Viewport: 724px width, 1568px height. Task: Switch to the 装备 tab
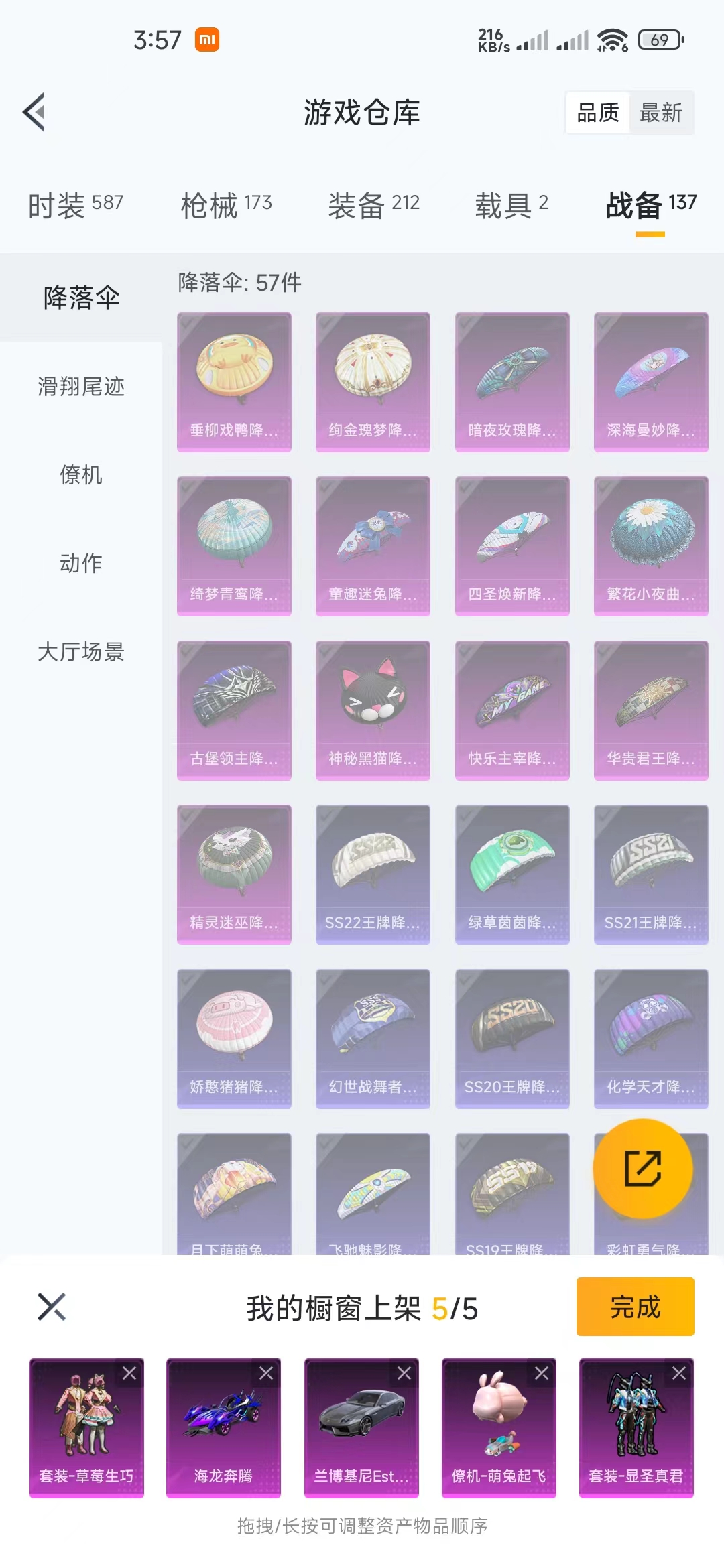tap(374, 205)
